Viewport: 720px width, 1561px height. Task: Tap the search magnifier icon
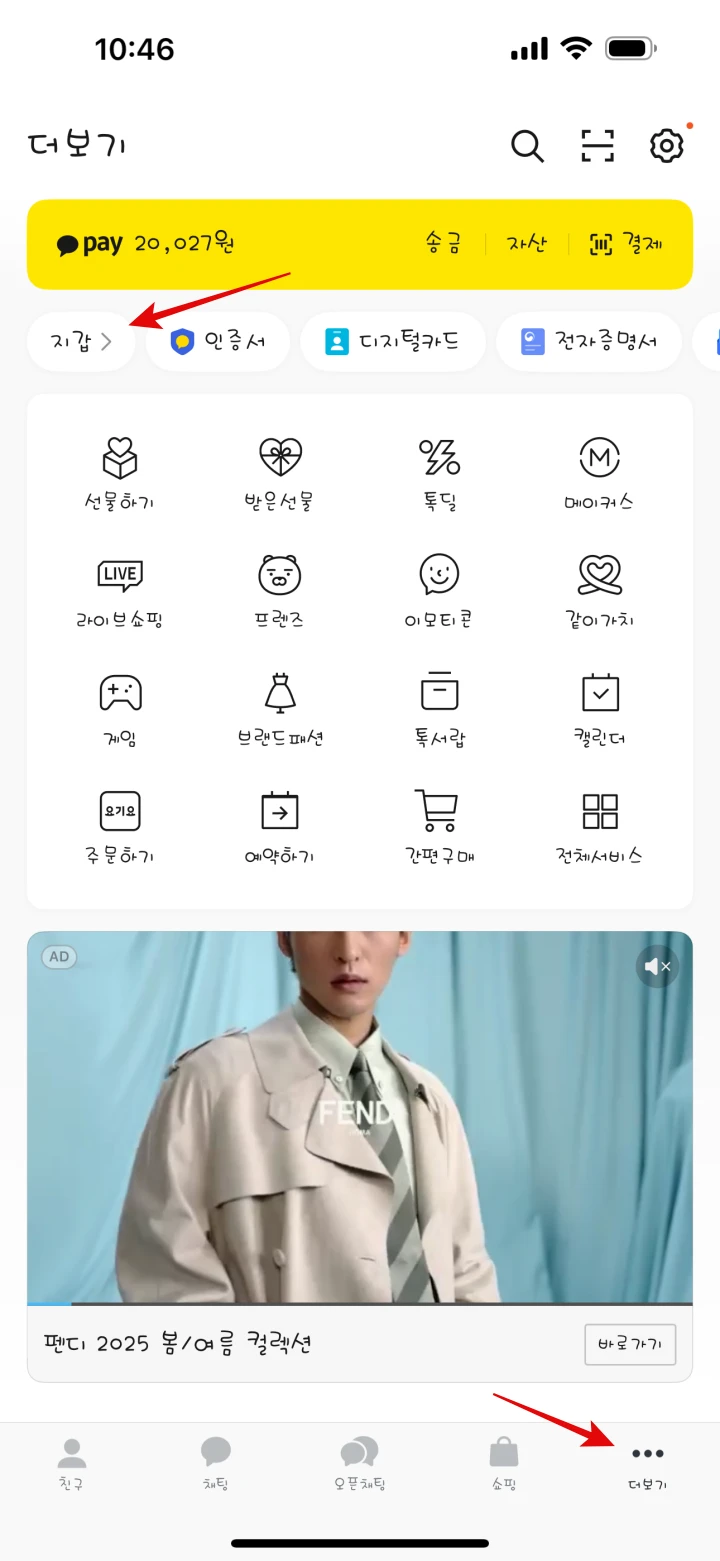(527, 145)
